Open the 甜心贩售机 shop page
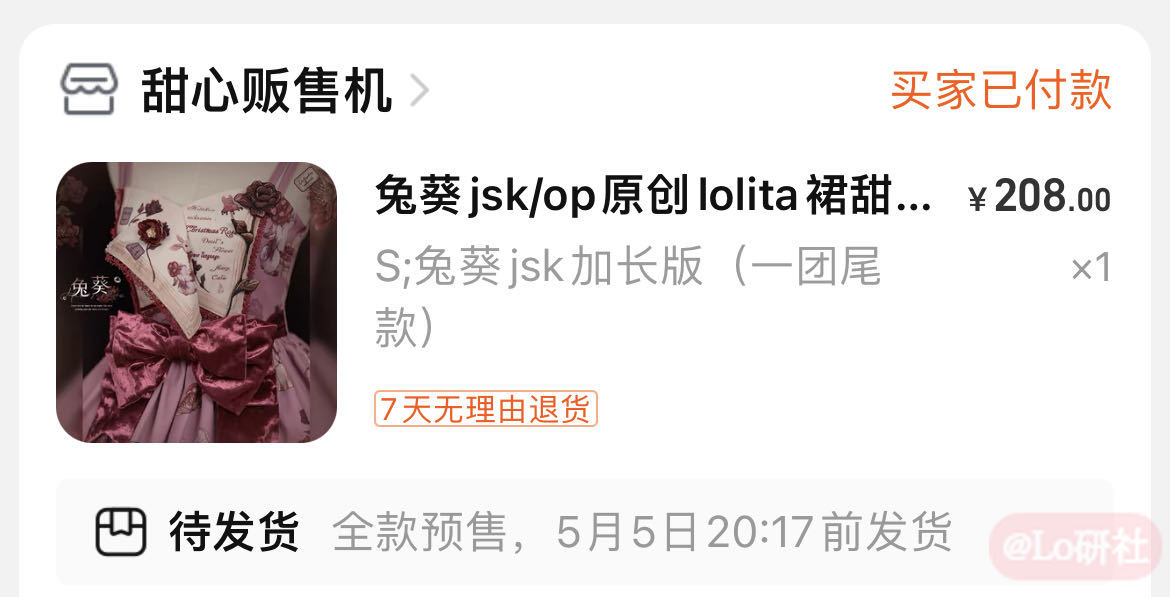Screen dimensions: 1170x597 point(265,92)
